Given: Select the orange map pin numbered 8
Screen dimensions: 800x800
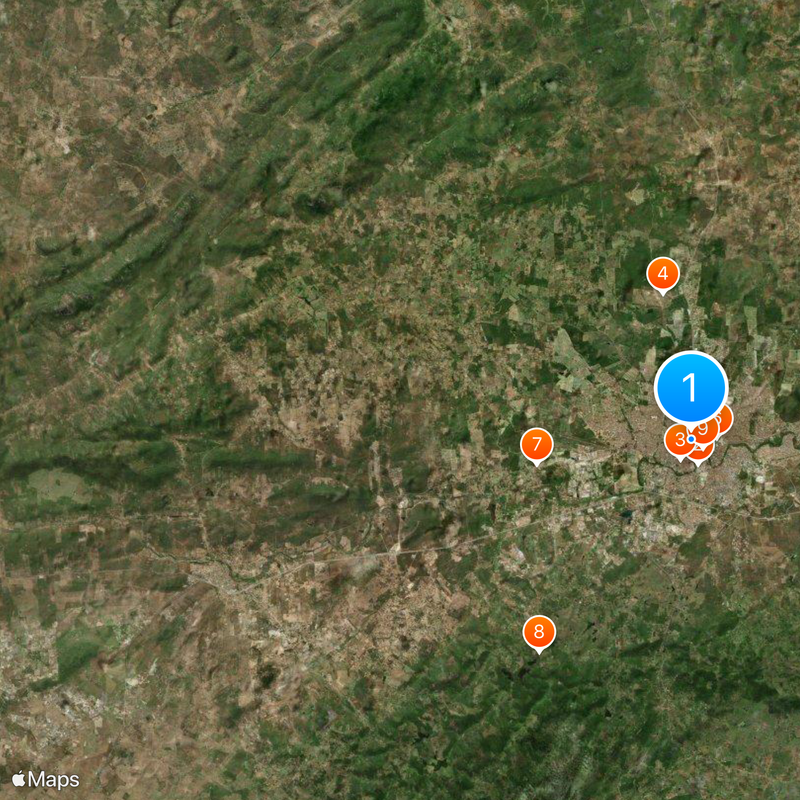Looking at the screenshot, I should click(539, 631).
